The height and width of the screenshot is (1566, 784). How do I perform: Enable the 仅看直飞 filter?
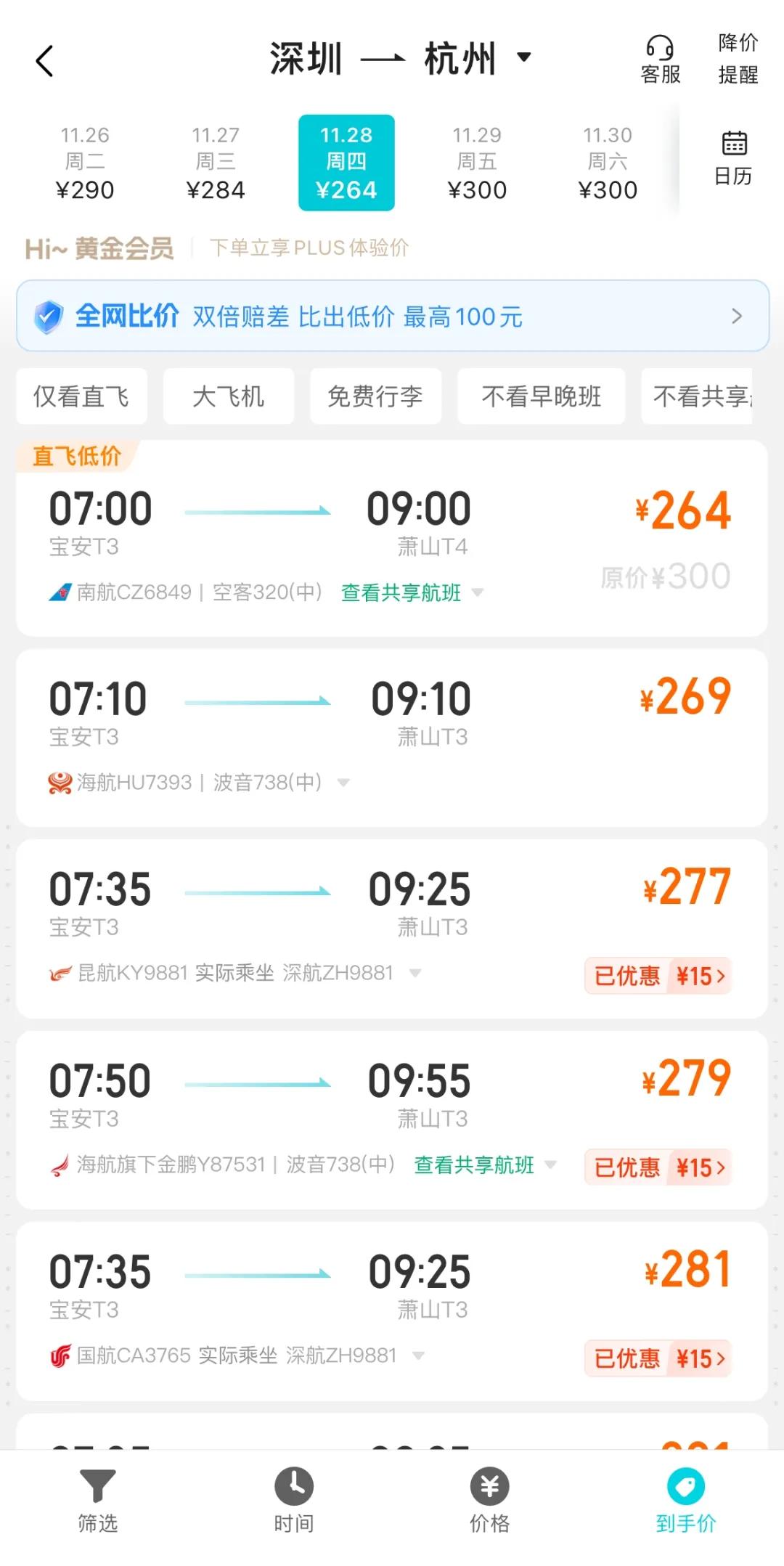(81, 396)
